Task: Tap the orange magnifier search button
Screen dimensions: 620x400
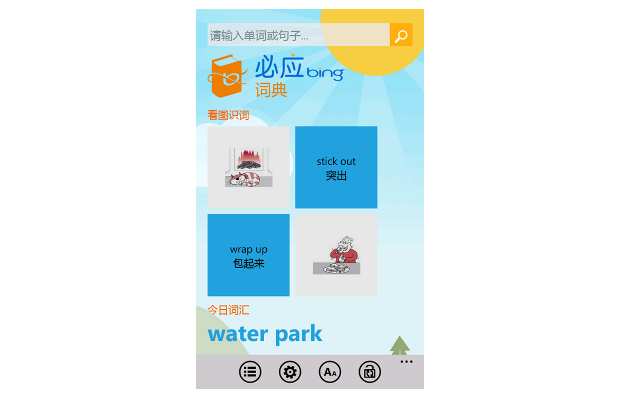Action: tap(401, 36)
